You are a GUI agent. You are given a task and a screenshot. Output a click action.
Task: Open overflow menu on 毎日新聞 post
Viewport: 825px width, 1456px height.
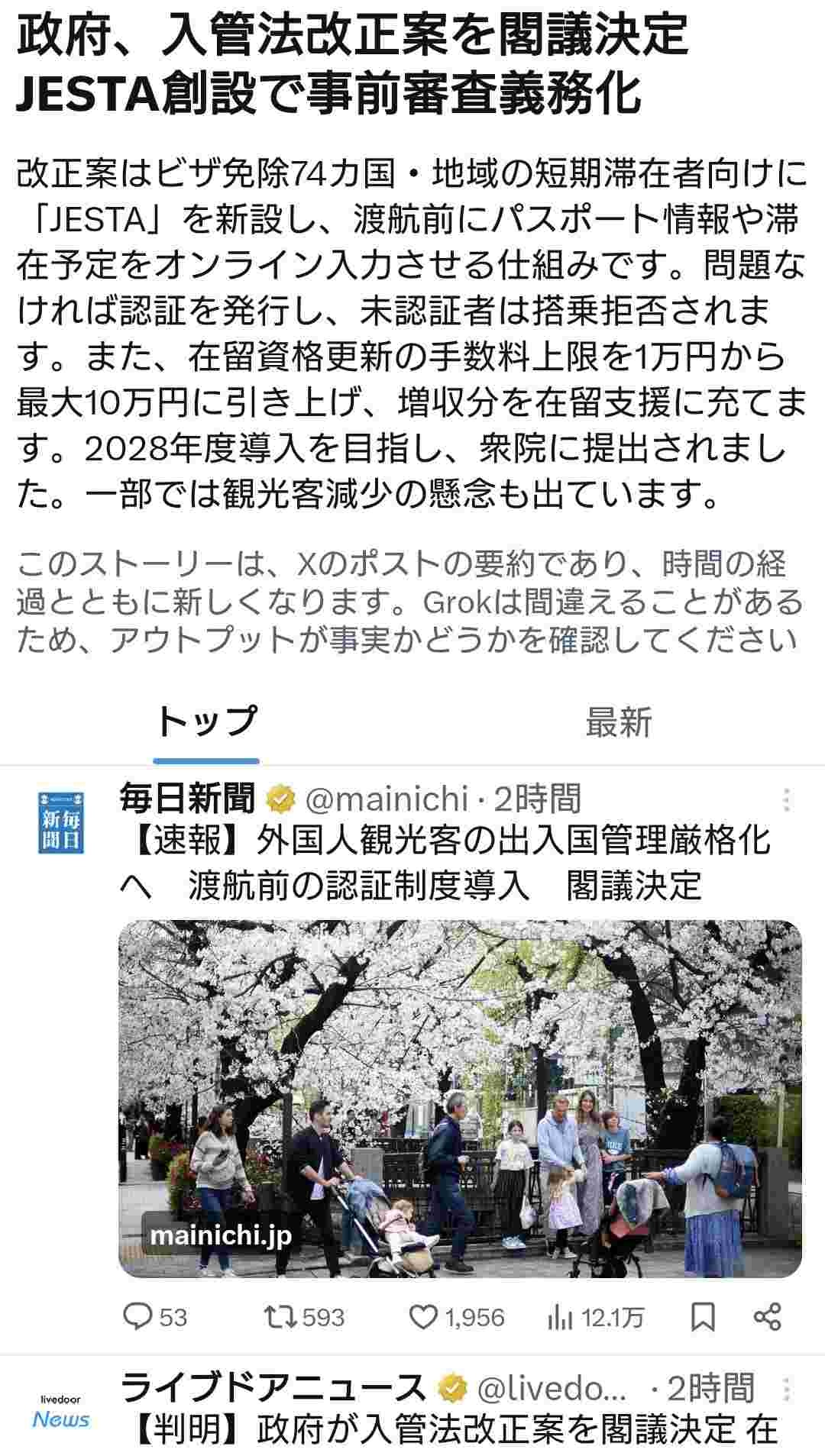pos(786,799)
